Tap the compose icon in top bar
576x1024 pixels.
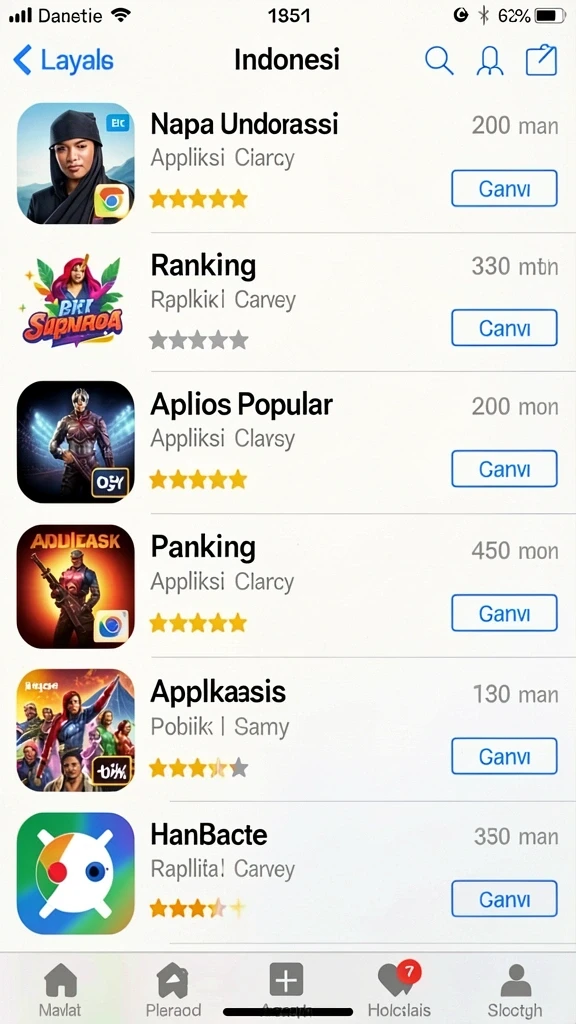(541, 61)
